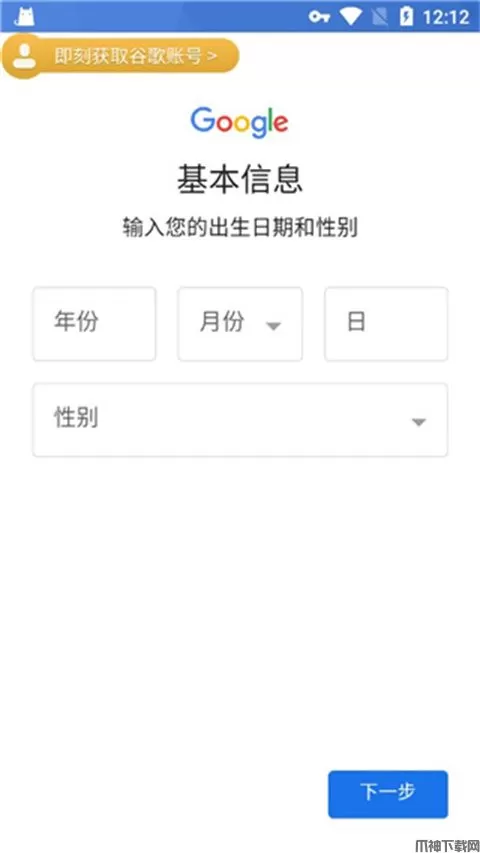Open the 月份 month dropdown
Image resolution: width=480 pixels, height=853 pixels.
click(240, 324)
